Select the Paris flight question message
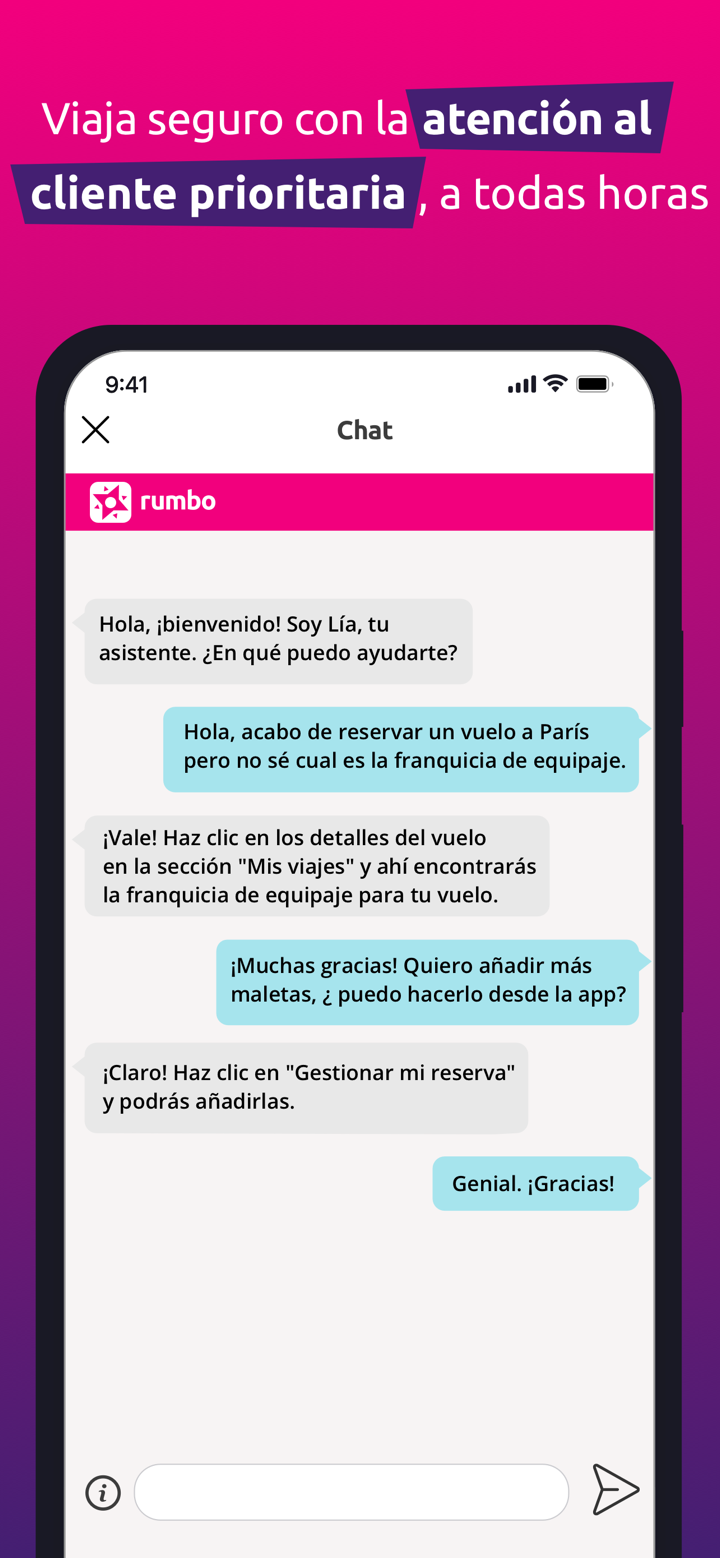This screenshot has width=720, height=1558. click(402, 748)
